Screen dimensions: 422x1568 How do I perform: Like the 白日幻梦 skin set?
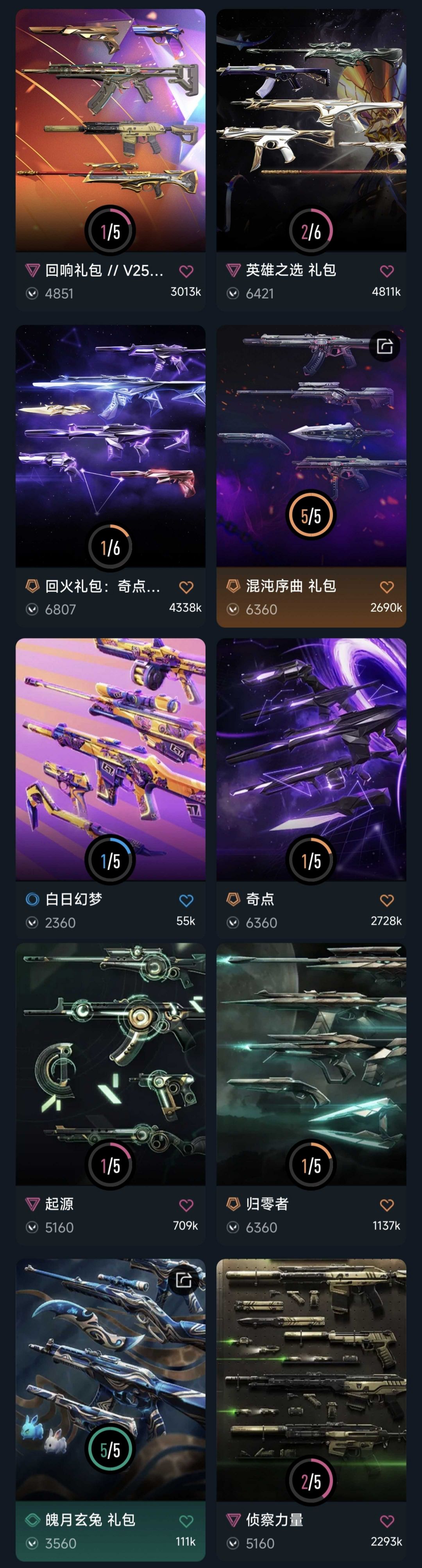[x=186, y=900]
